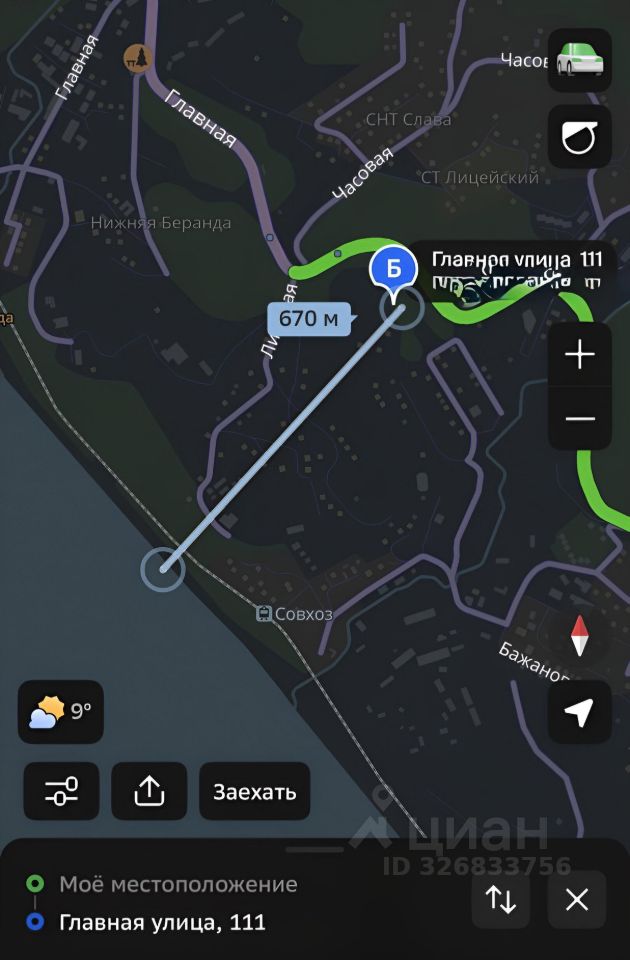Edit the starting point Моё местоположение
The image size is (630, 960).
click(x=178, y=884)
